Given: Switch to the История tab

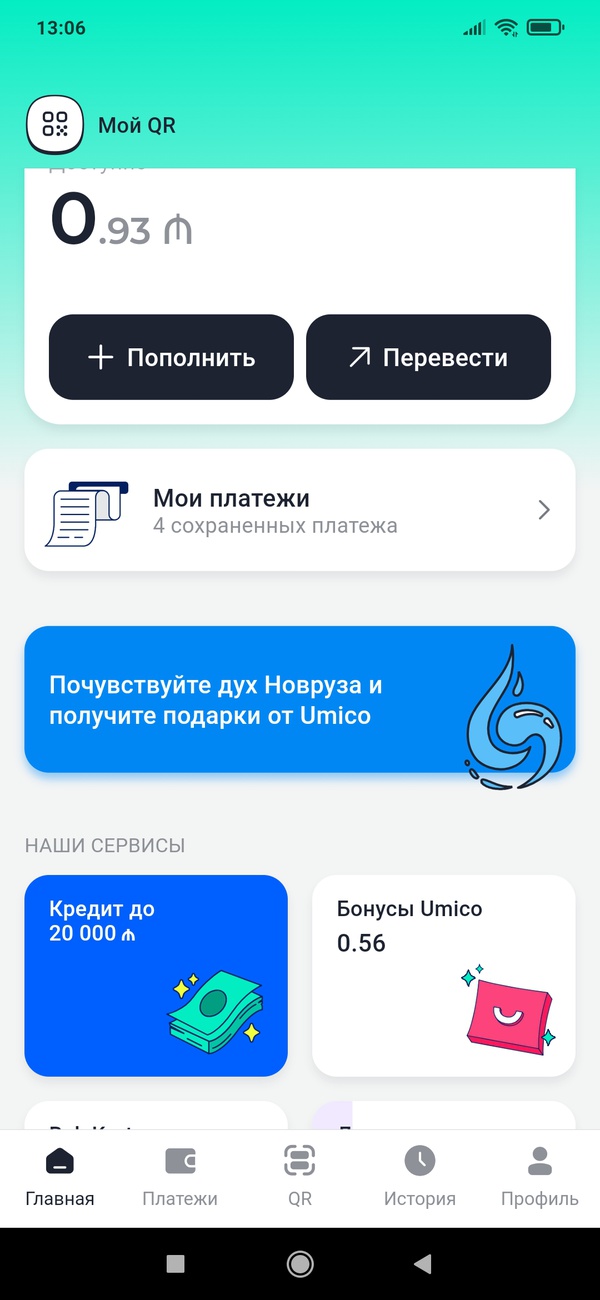Looking at the screenshot, I should pyautogui.click(x=420, y=1176).
